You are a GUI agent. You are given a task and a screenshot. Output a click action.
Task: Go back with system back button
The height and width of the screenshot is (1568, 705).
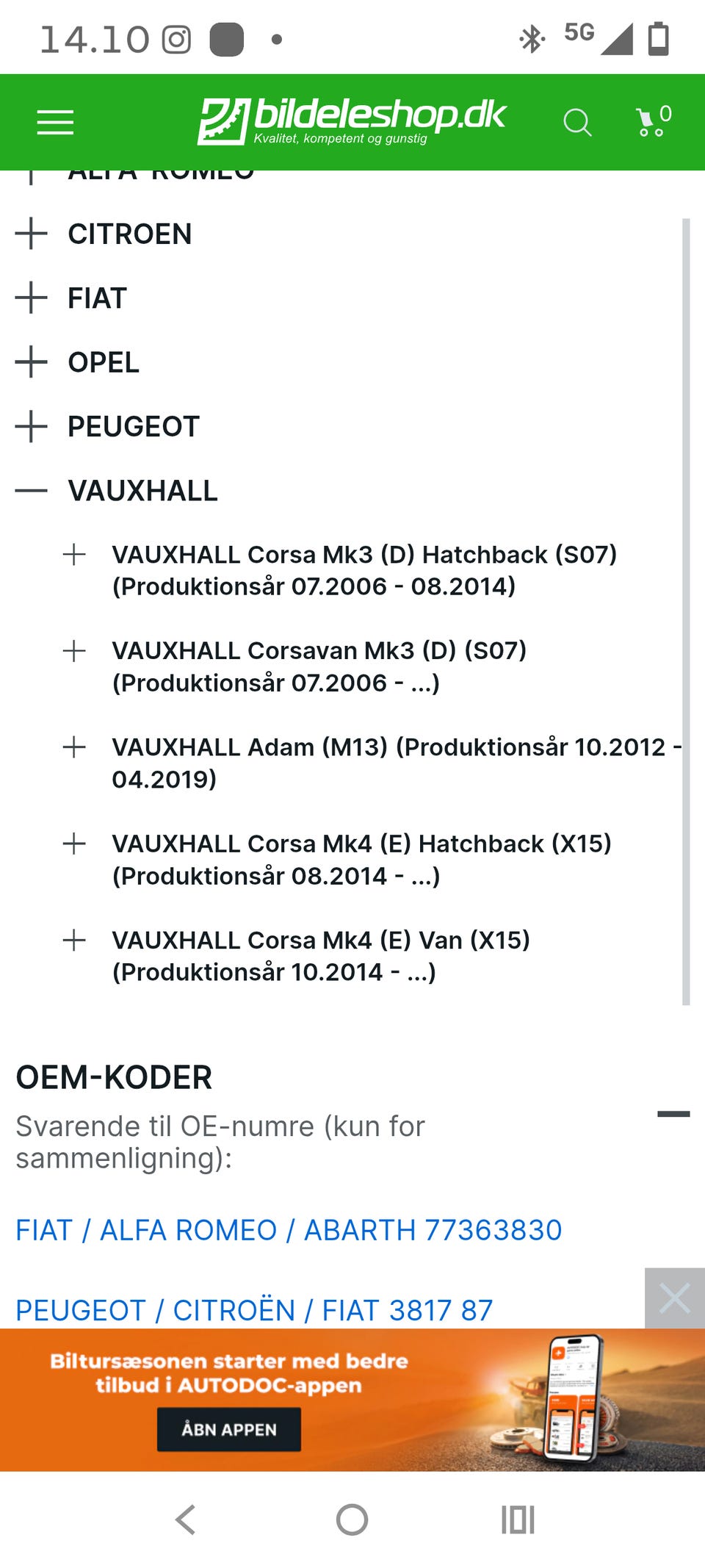pos(186,1520)
